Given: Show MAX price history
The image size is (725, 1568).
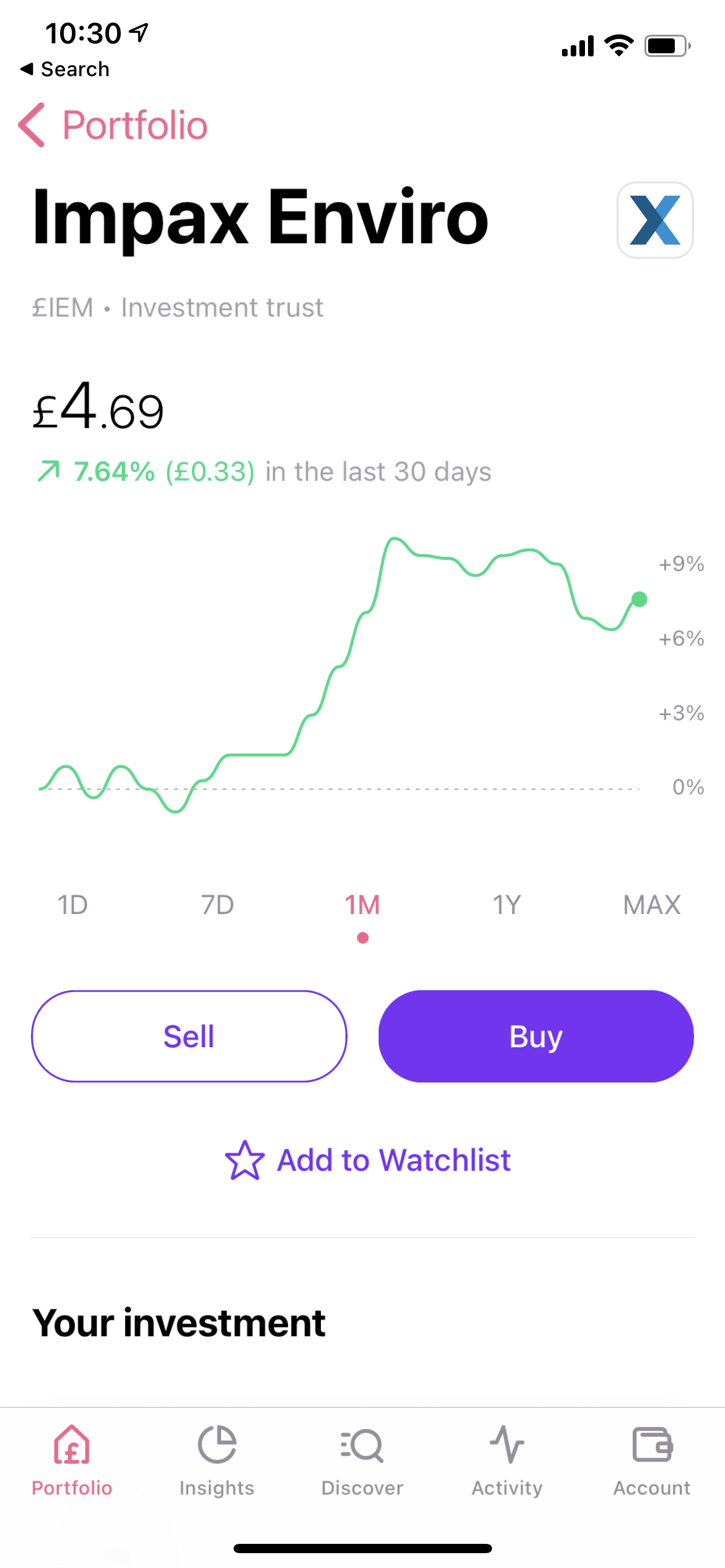Looking at the screenshot, I should [x=651, y=905].
